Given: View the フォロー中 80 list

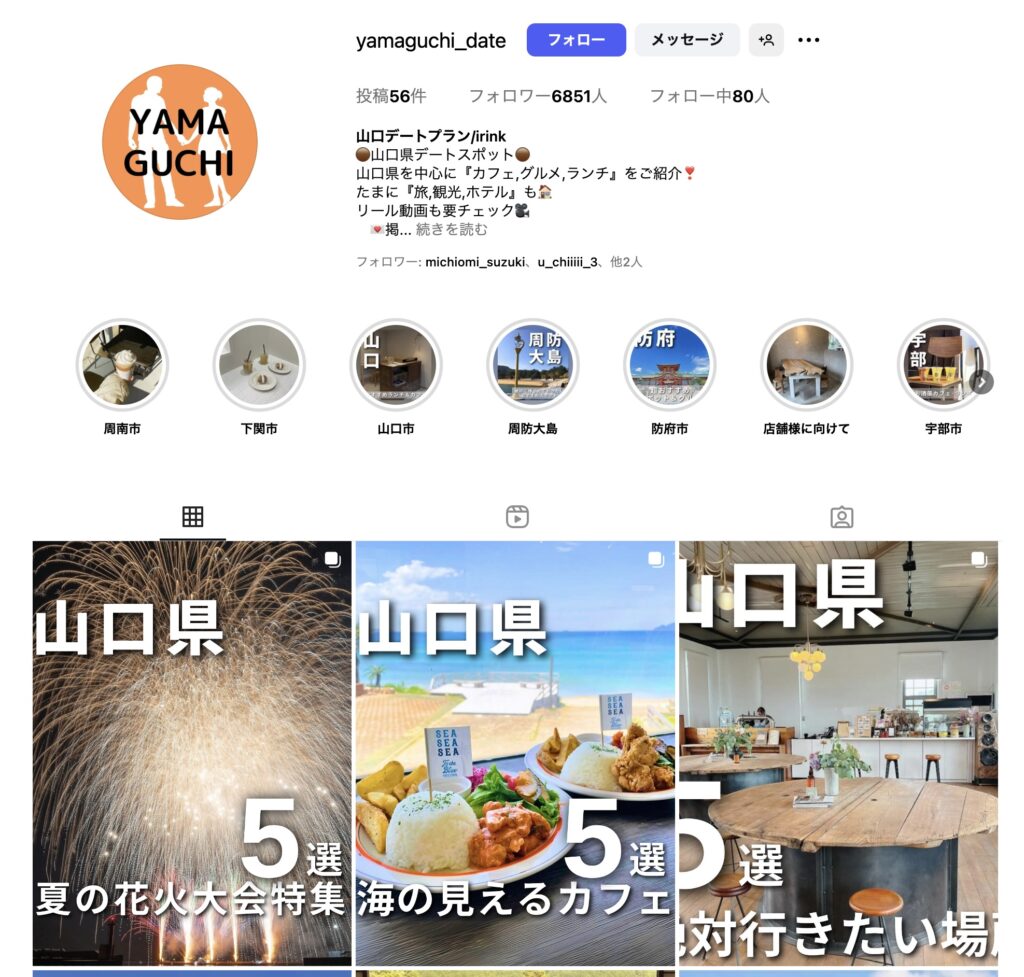Looking at the screenshot, I should click(x=709, y=96).
